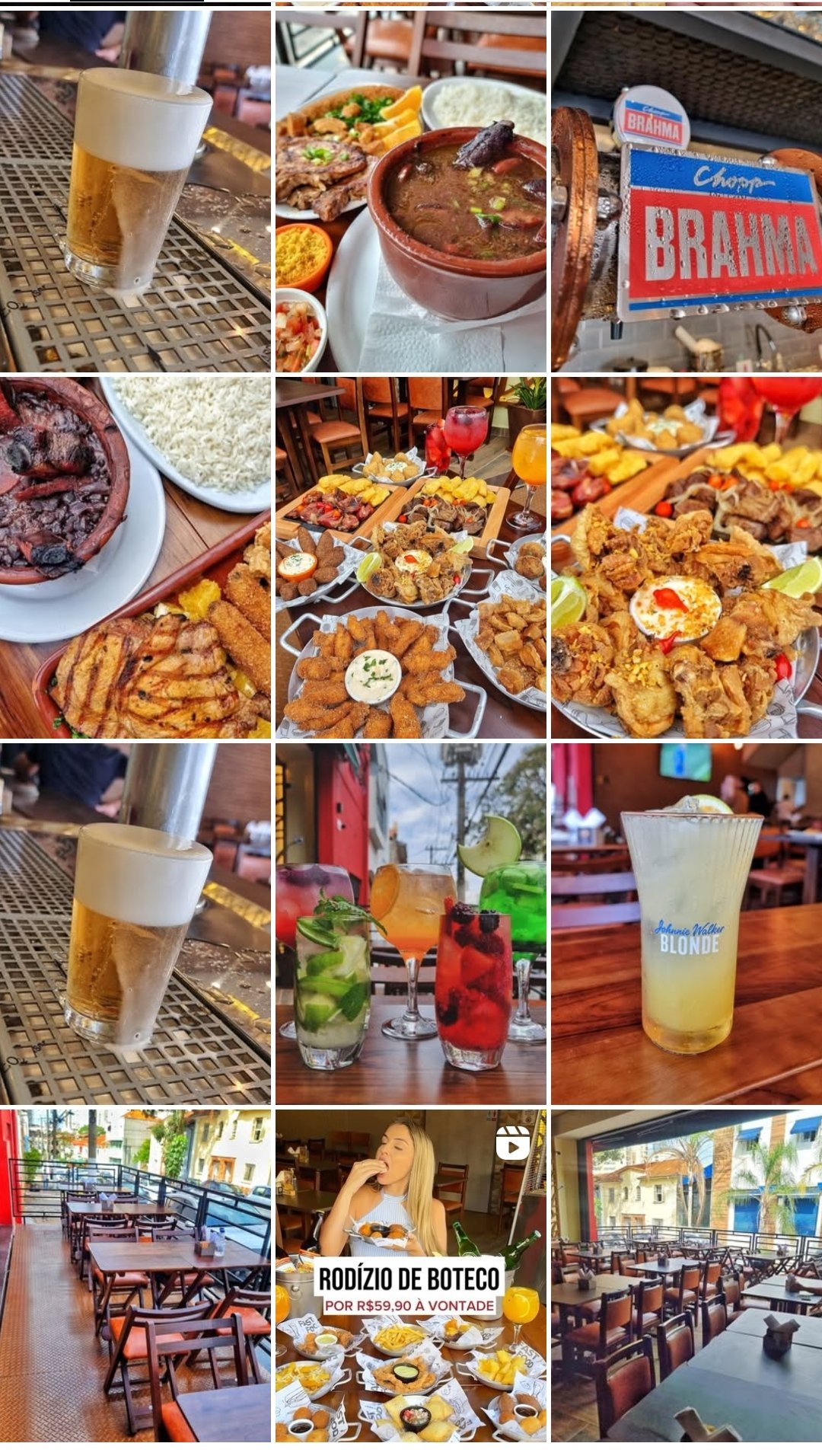Viewport: 822px width, 1456px height.
Task: Open the feijoada and grilled meat tray post
Action: pyautogui.click(x=135, y=557)
